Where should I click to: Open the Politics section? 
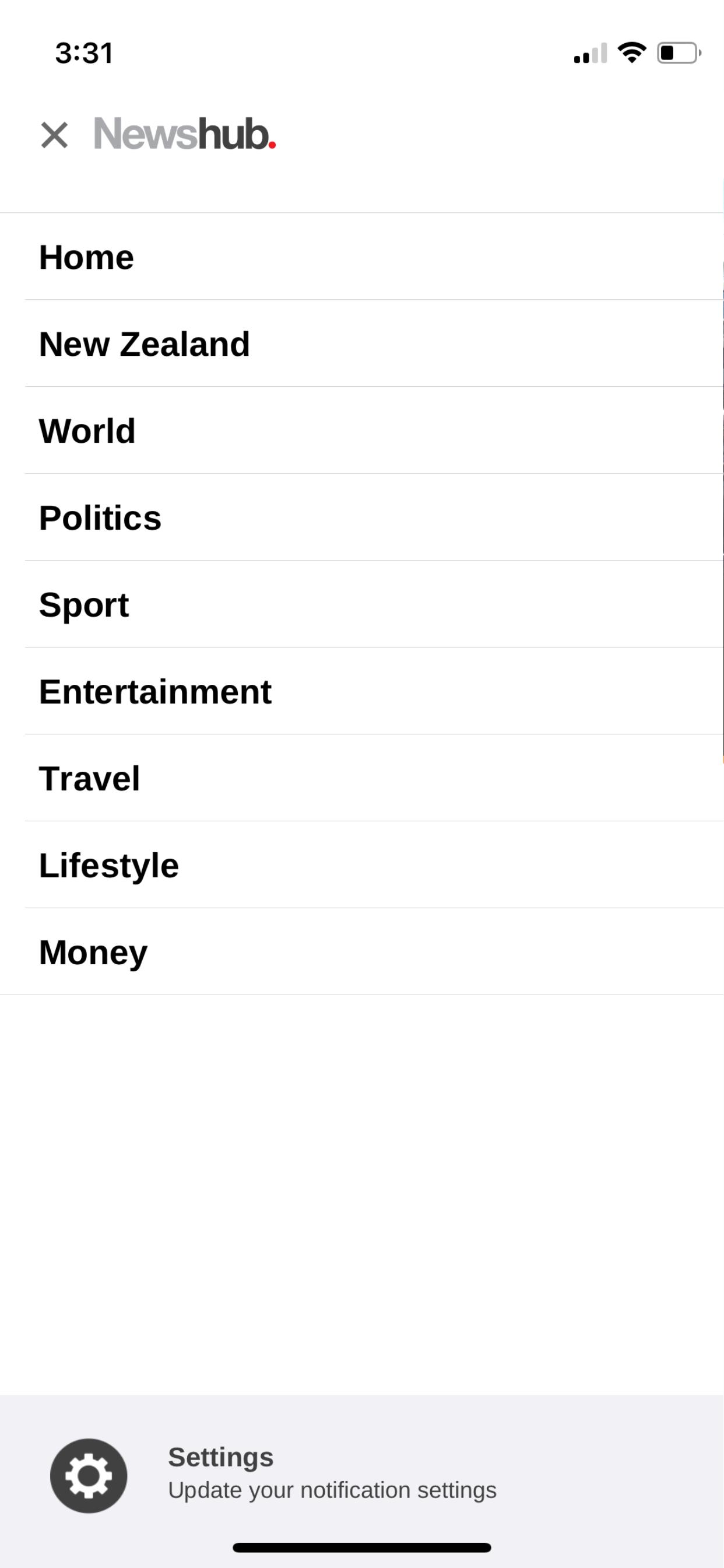(100, 518)
